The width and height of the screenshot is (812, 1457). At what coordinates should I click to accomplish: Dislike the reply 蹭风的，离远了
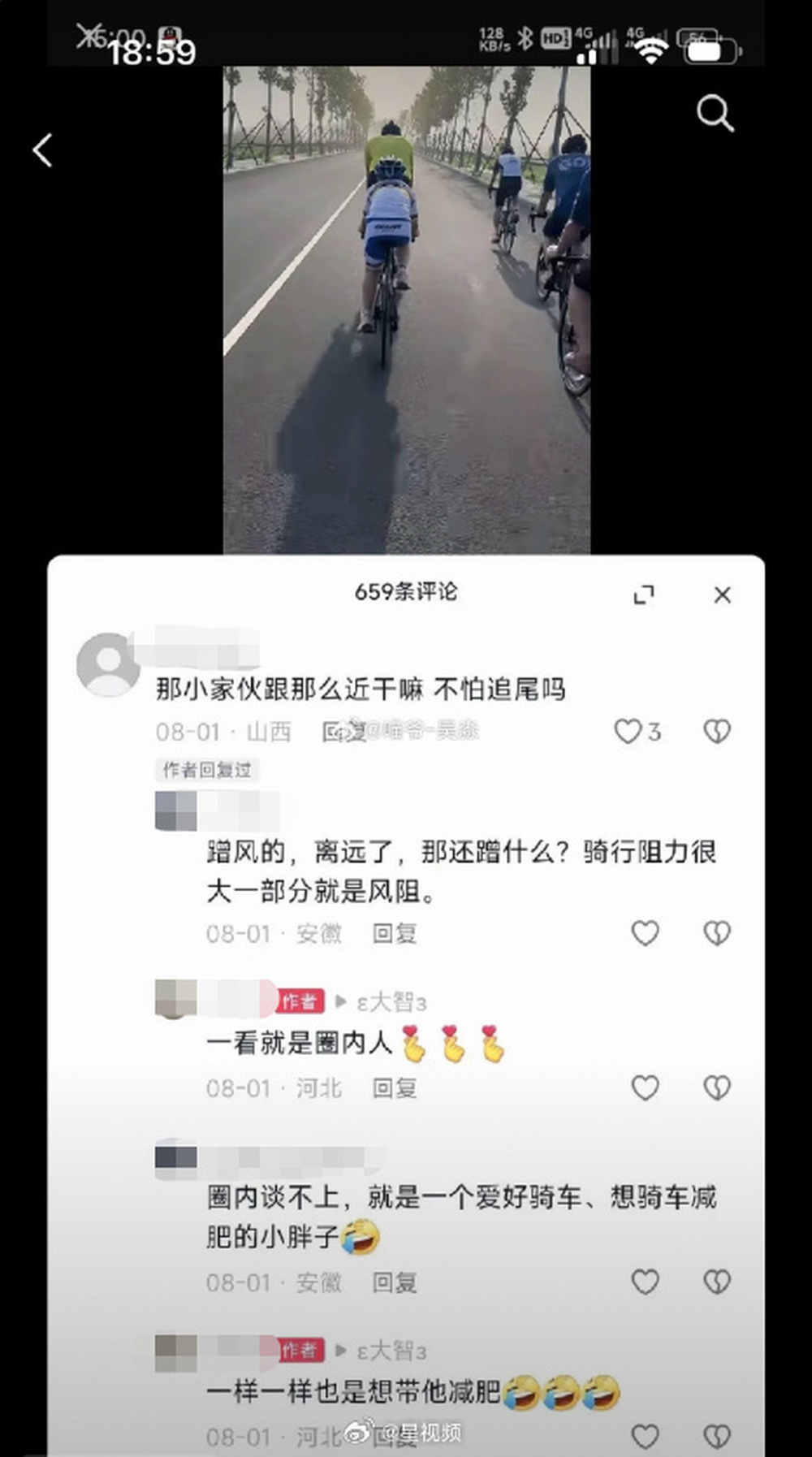point(716,933)
